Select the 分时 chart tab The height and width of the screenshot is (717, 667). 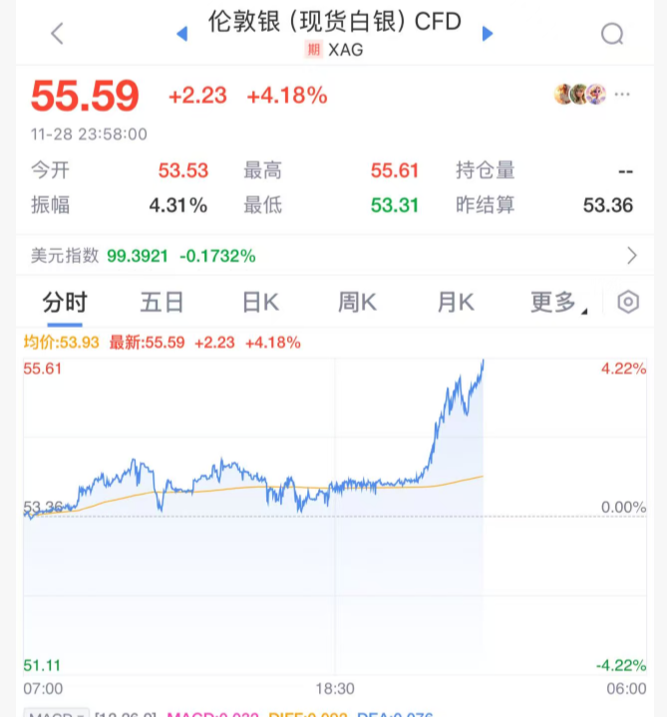[65, 302]
